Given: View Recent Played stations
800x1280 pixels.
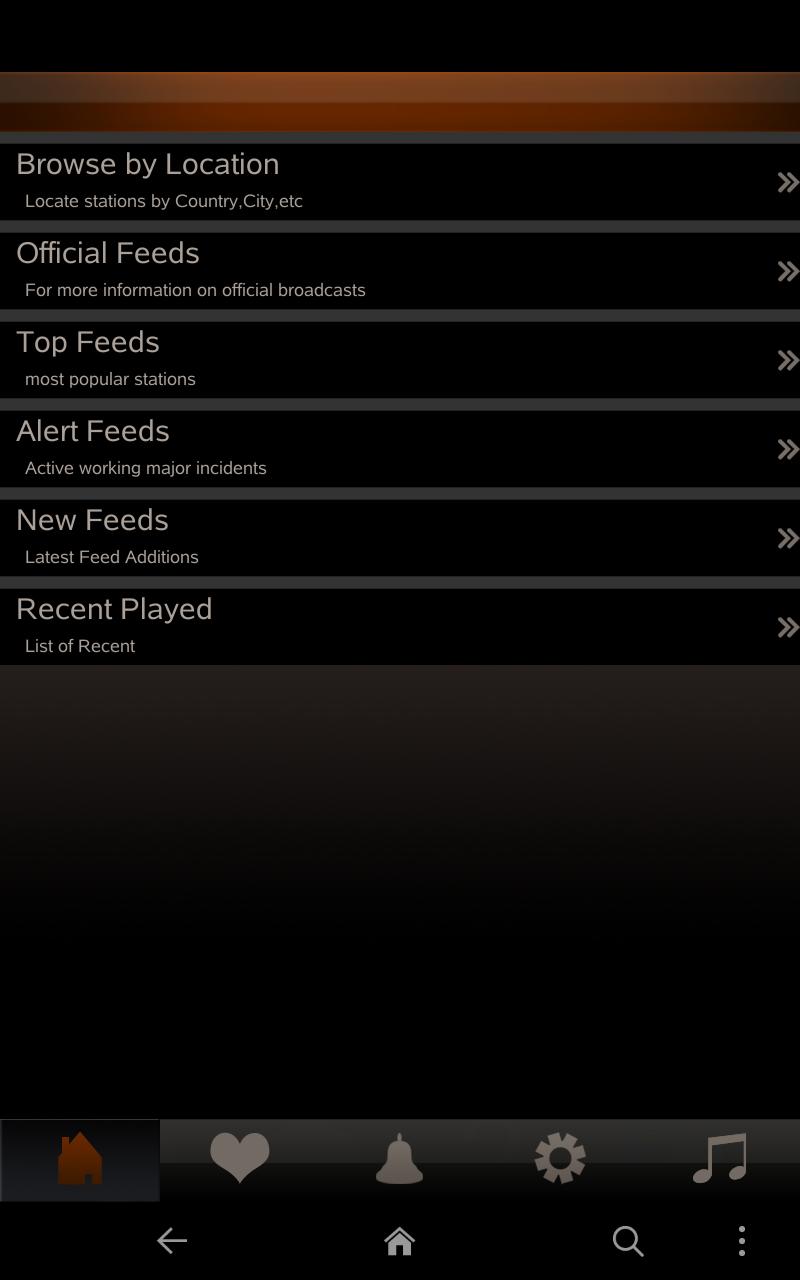Looking at the screenshot, I should [x=300, y=626].
